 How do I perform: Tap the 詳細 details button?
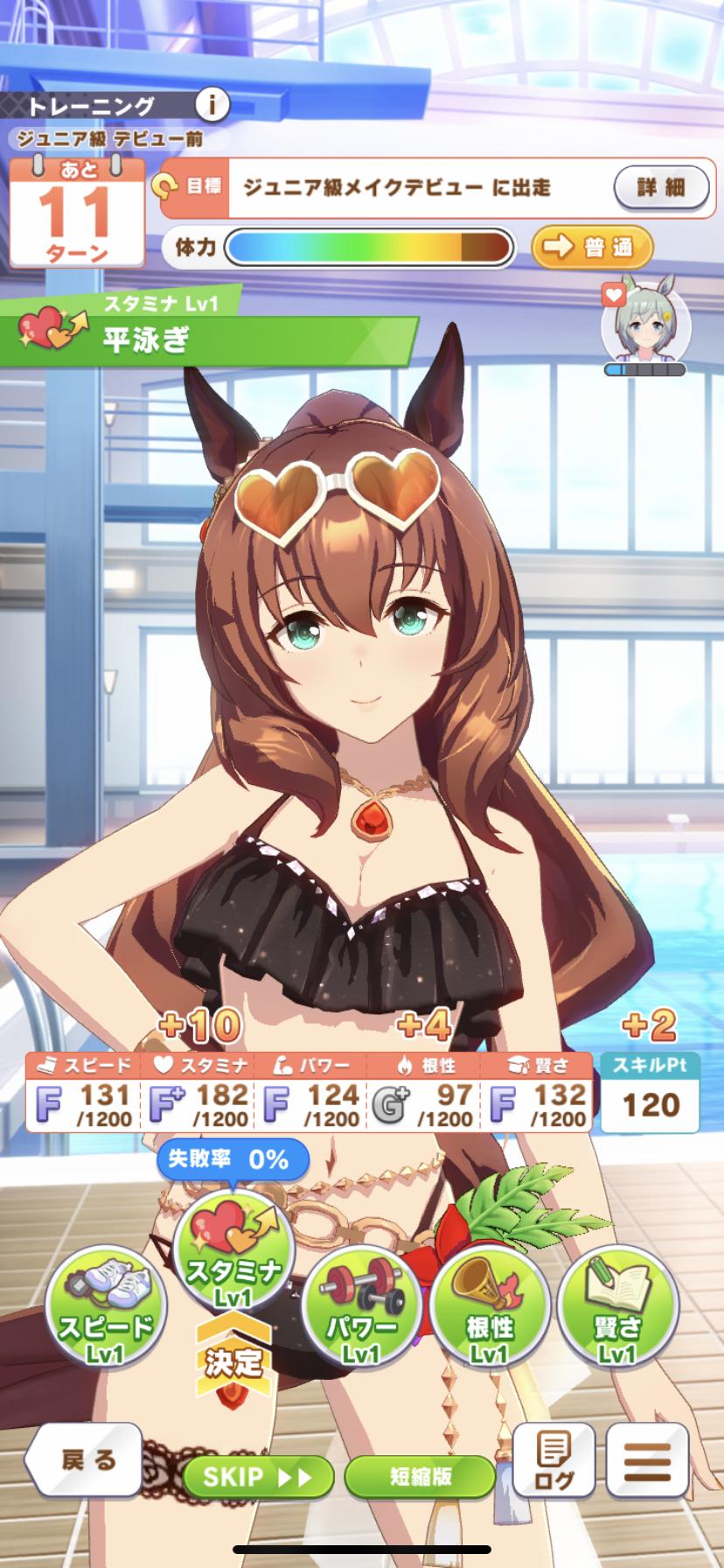660,186
